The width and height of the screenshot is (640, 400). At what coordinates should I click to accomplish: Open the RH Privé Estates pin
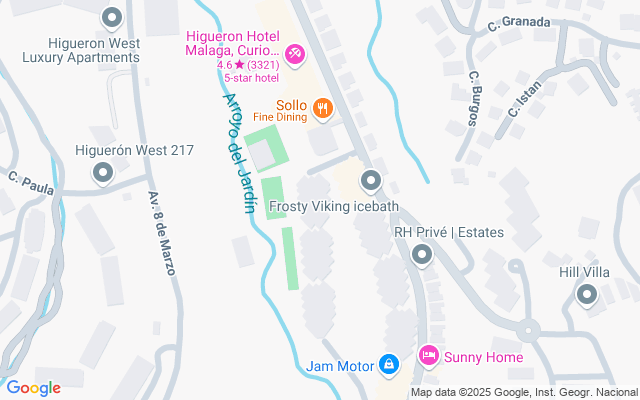pos(421,256)
